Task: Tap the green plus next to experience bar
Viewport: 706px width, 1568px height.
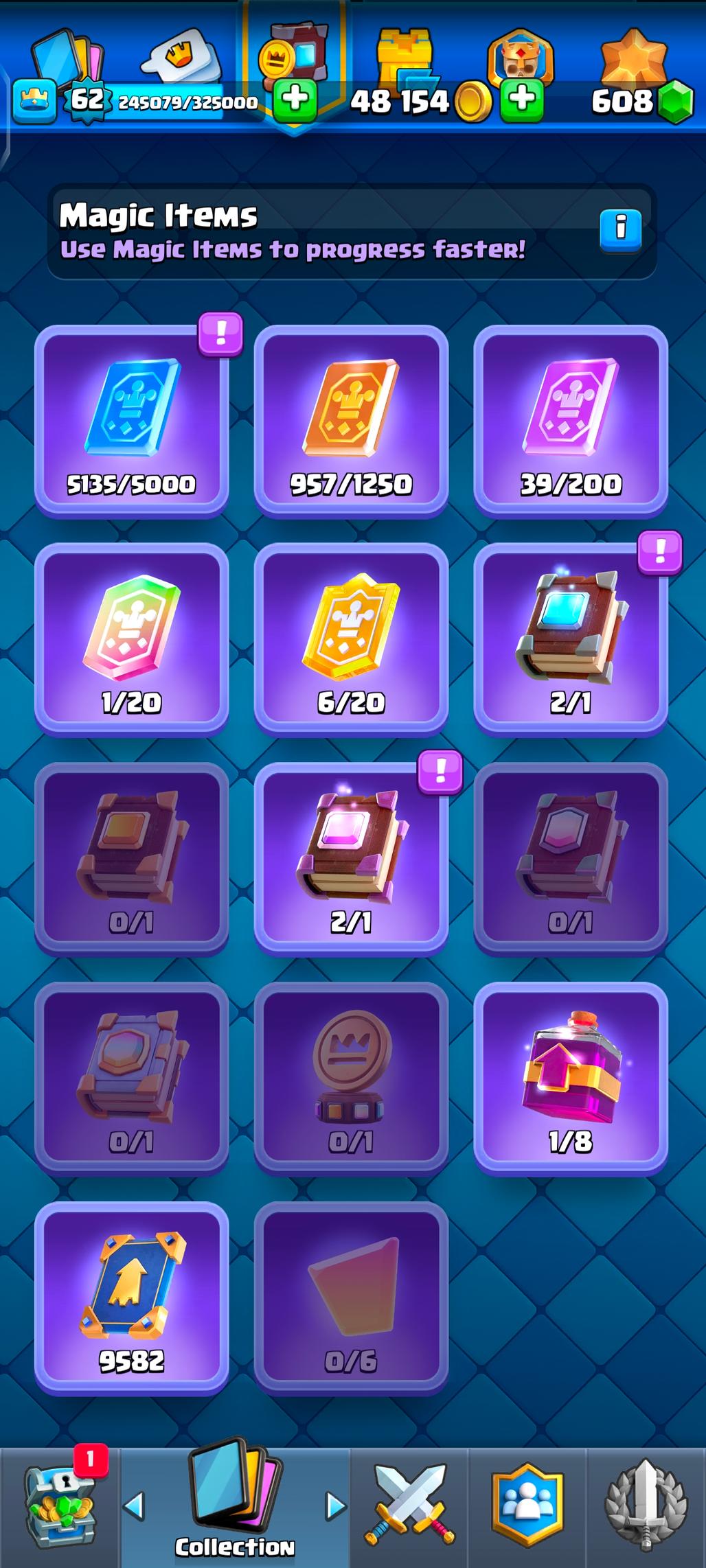Action: (295, 100)
